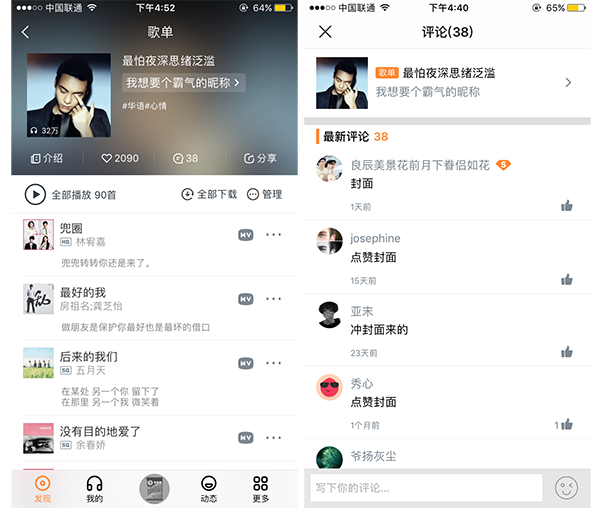Play all 90 songs with 全部播放

pyautogui.click(x=70, y=195)
